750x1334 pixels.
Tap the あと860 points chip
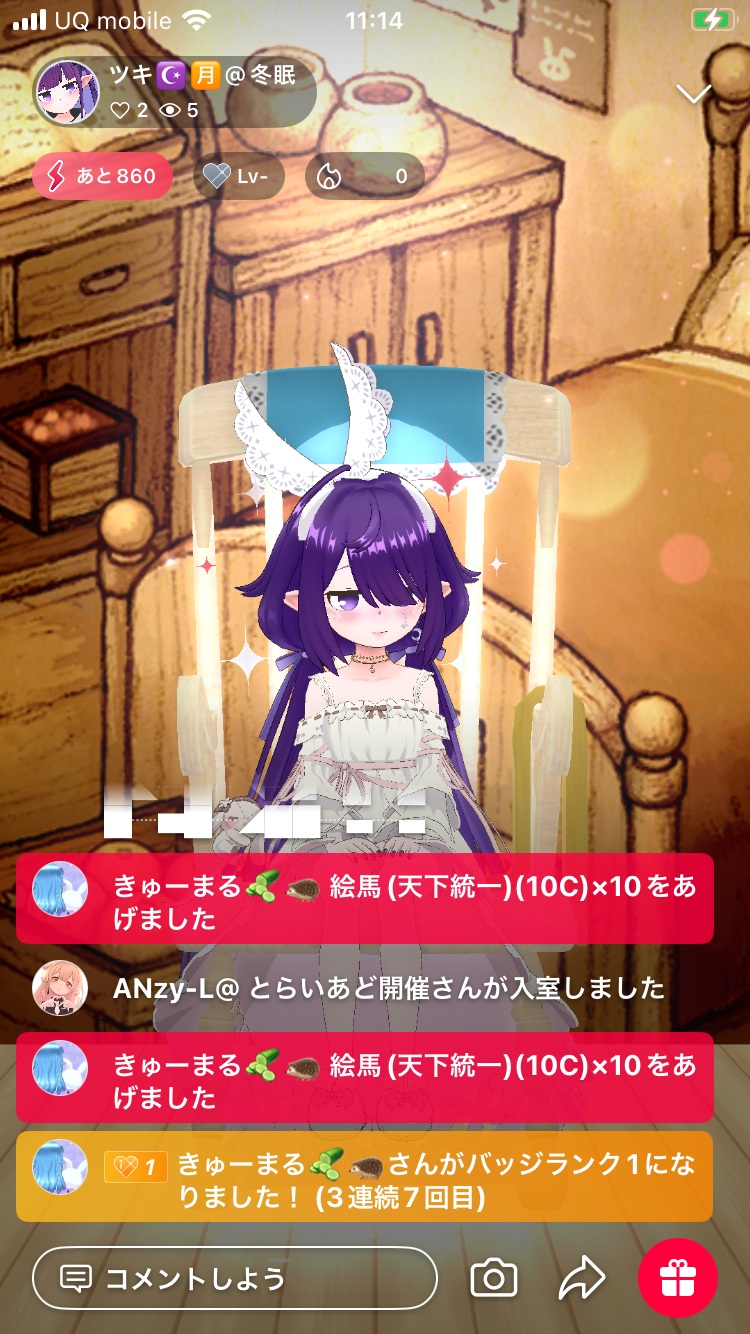click(102, 176)
